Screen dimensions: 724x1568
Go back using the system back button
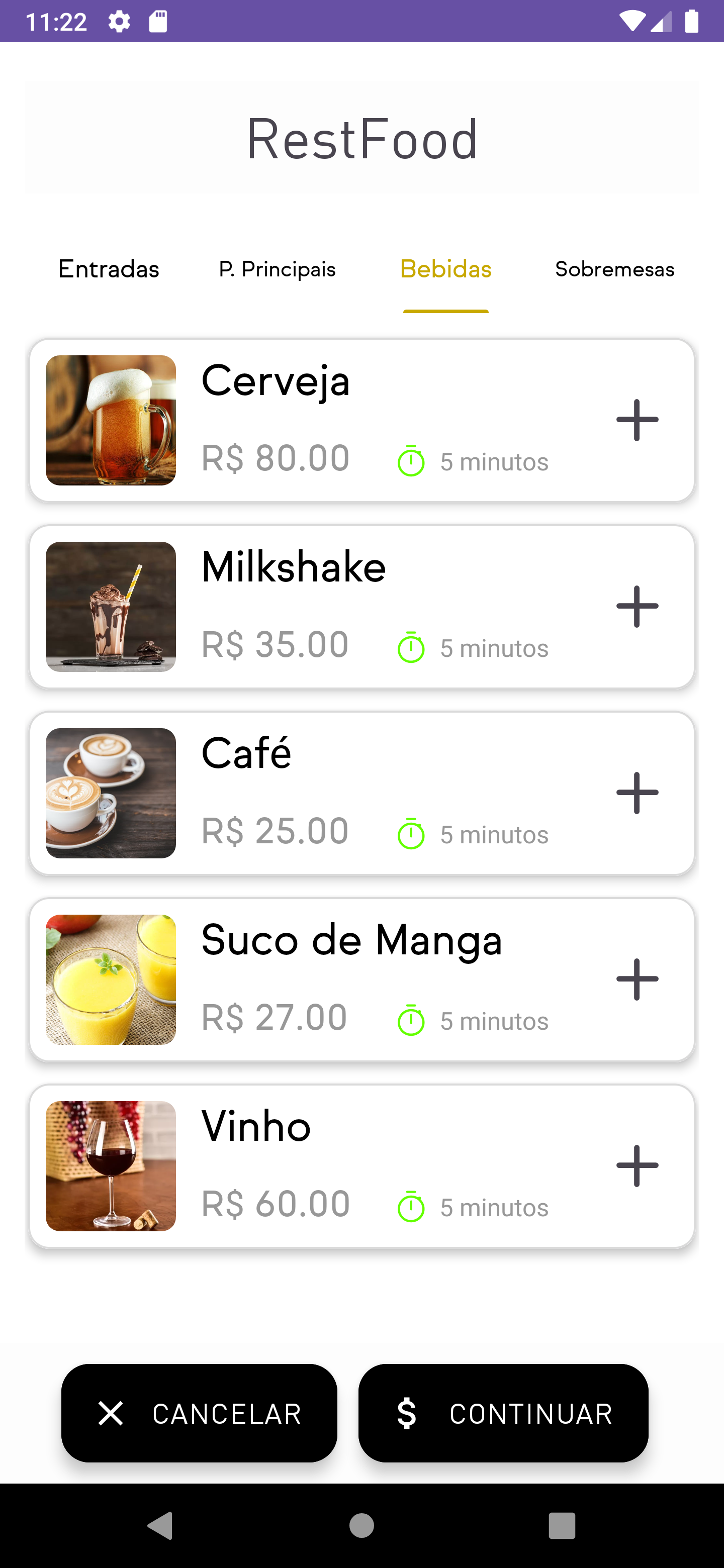[161, 1525]
